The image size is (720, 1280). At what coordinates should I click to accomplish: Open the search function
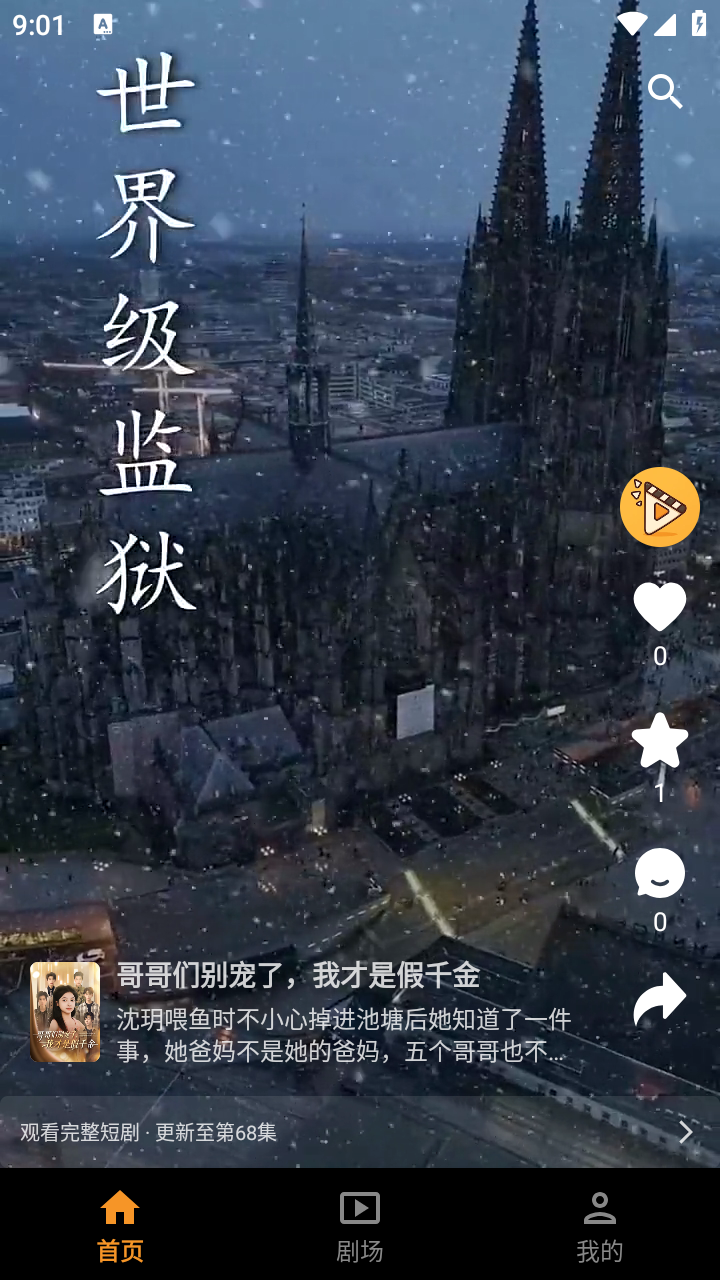666,91
